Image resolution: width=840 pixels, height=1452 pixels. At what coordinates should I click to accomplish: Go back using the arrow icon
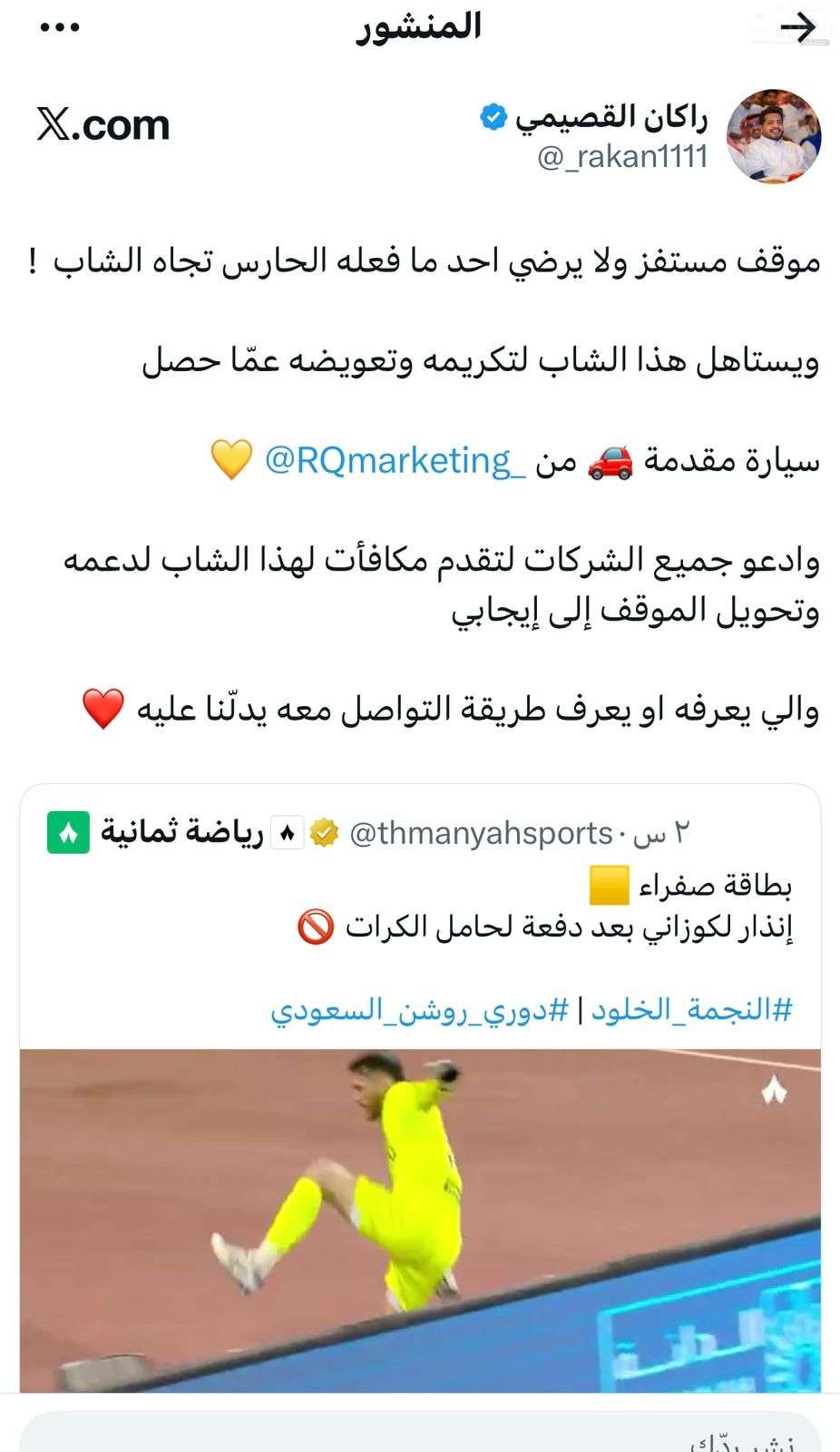point(797,28)
